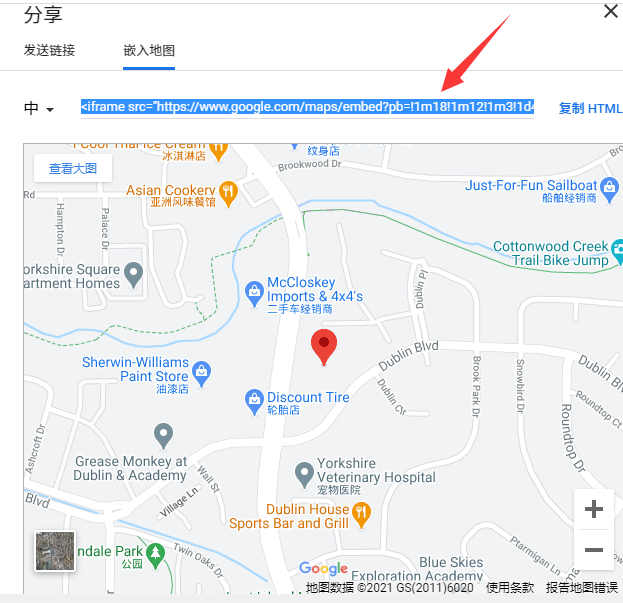This screenshot has width=623, height=603.
Task: Select Discount Tire on the map
Action: tap(255, 402)
